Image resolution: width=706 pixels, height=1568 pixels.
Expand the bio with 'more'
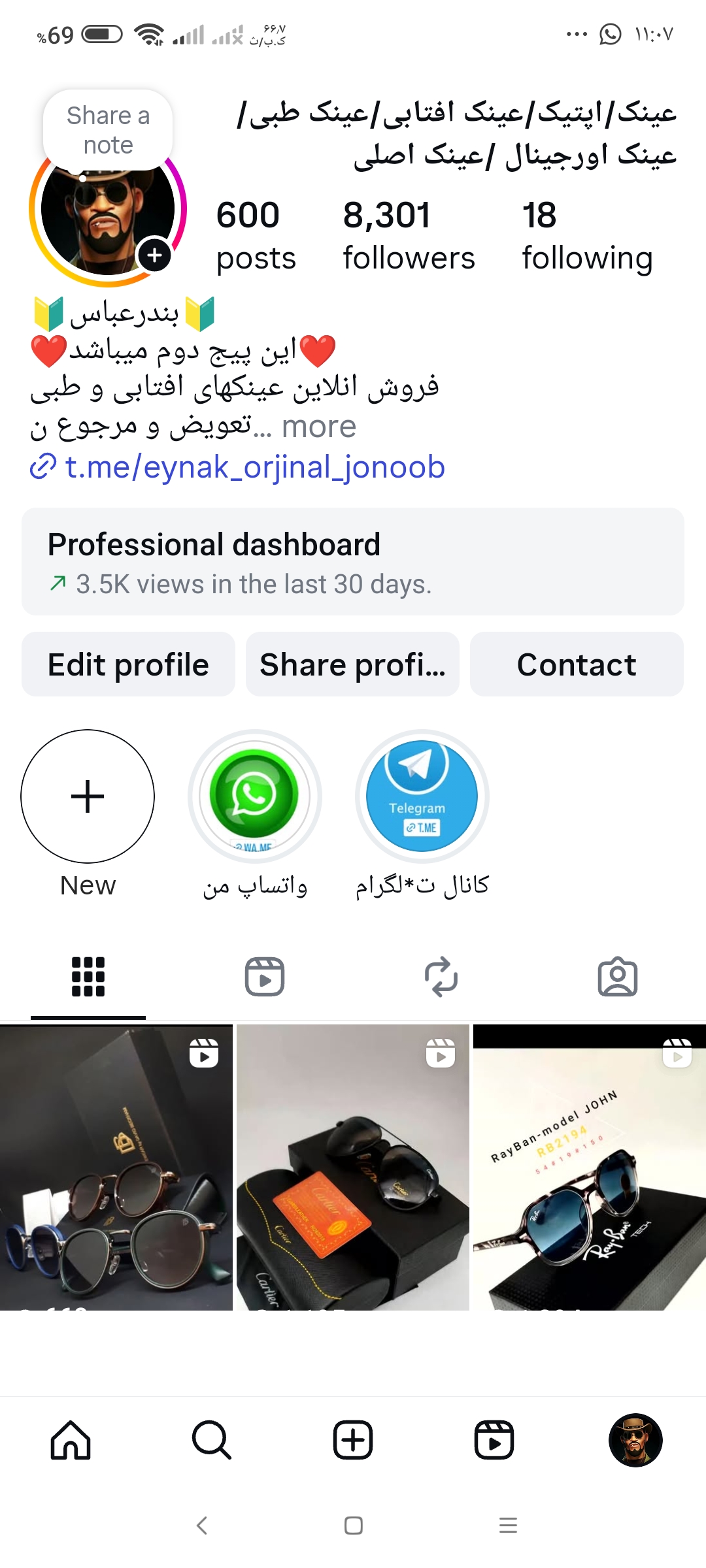[x=318, y=426]
